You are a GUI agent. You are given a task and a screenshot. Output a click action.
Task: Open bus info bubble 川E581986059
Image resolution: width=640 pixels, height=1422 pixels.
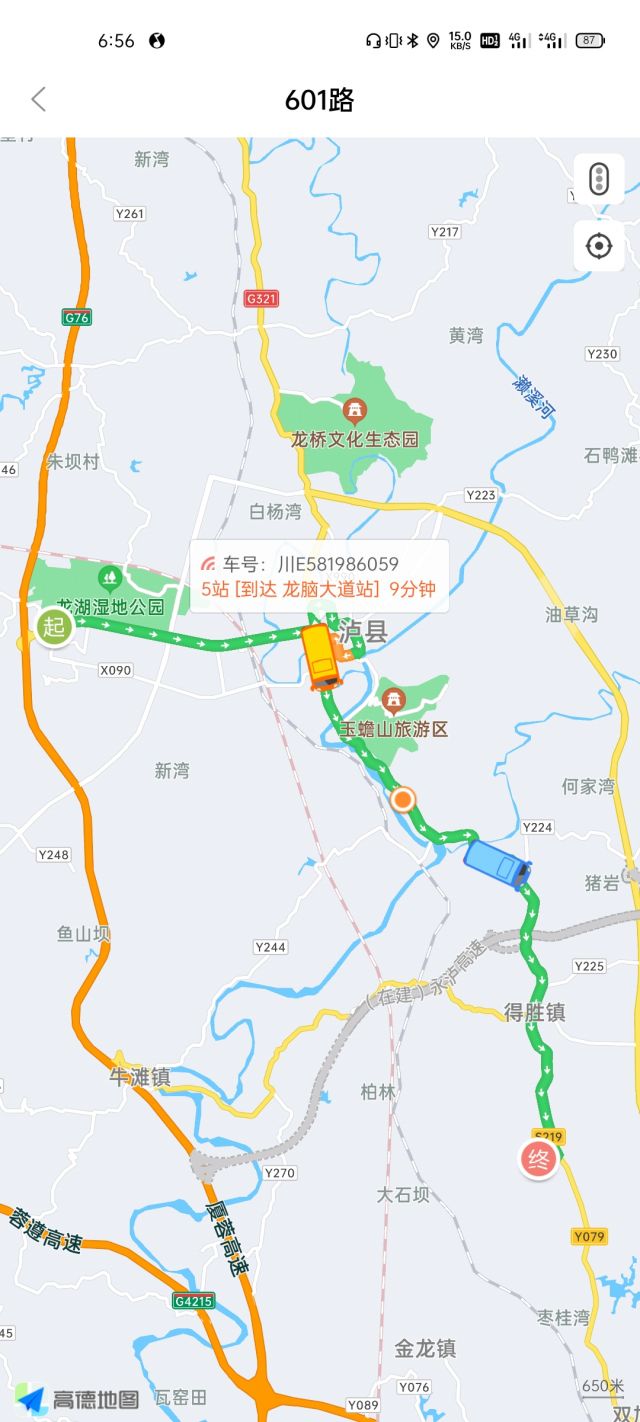(x=319, y=576)
